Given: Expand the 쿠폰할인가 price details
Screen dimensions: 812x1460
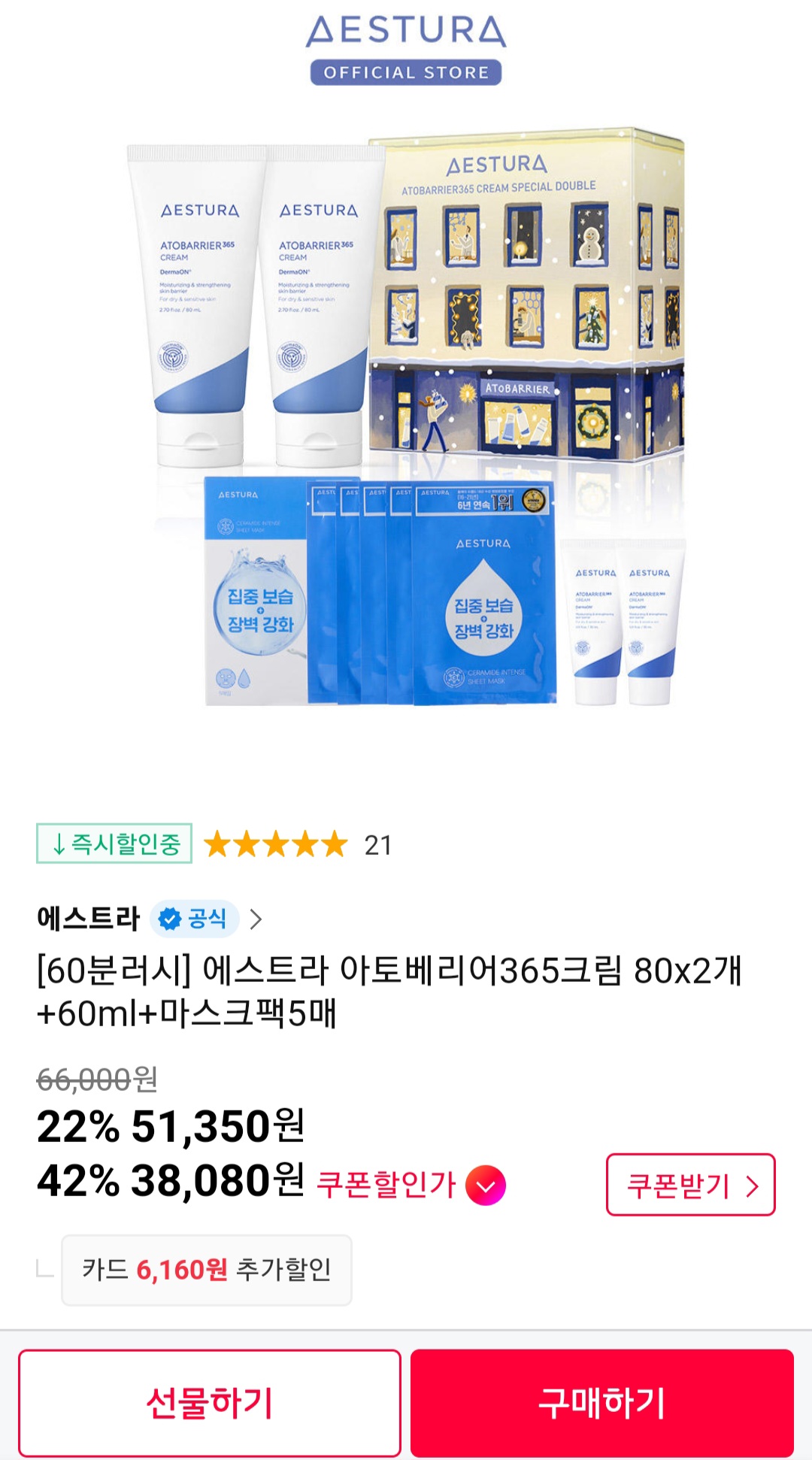Looking at the screenshot, I should tap(486, 1186).
